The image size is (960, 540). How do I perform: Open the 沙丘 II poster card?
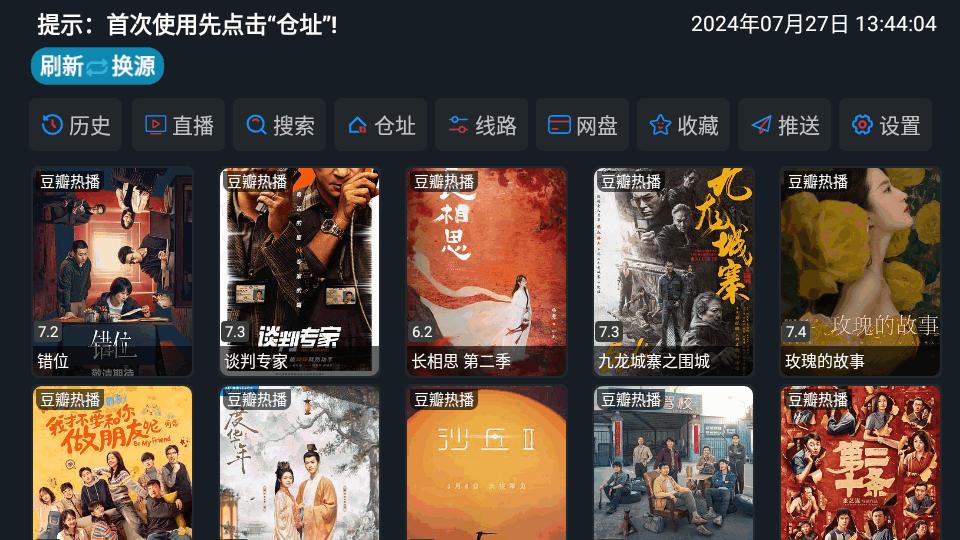coord(486,465)
